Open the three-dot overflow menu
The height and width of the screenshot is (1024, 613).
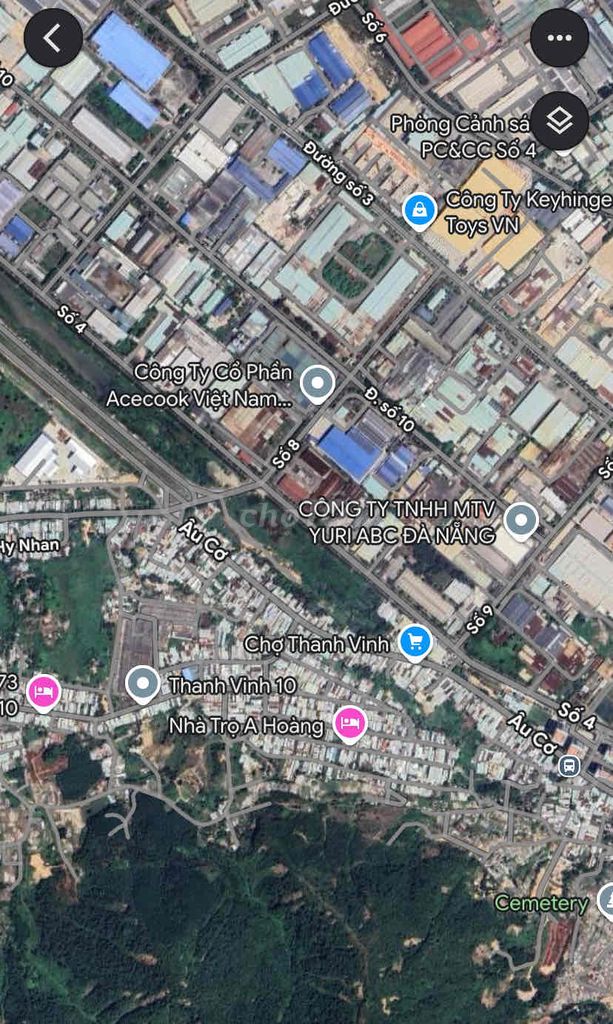coord(559,38)
